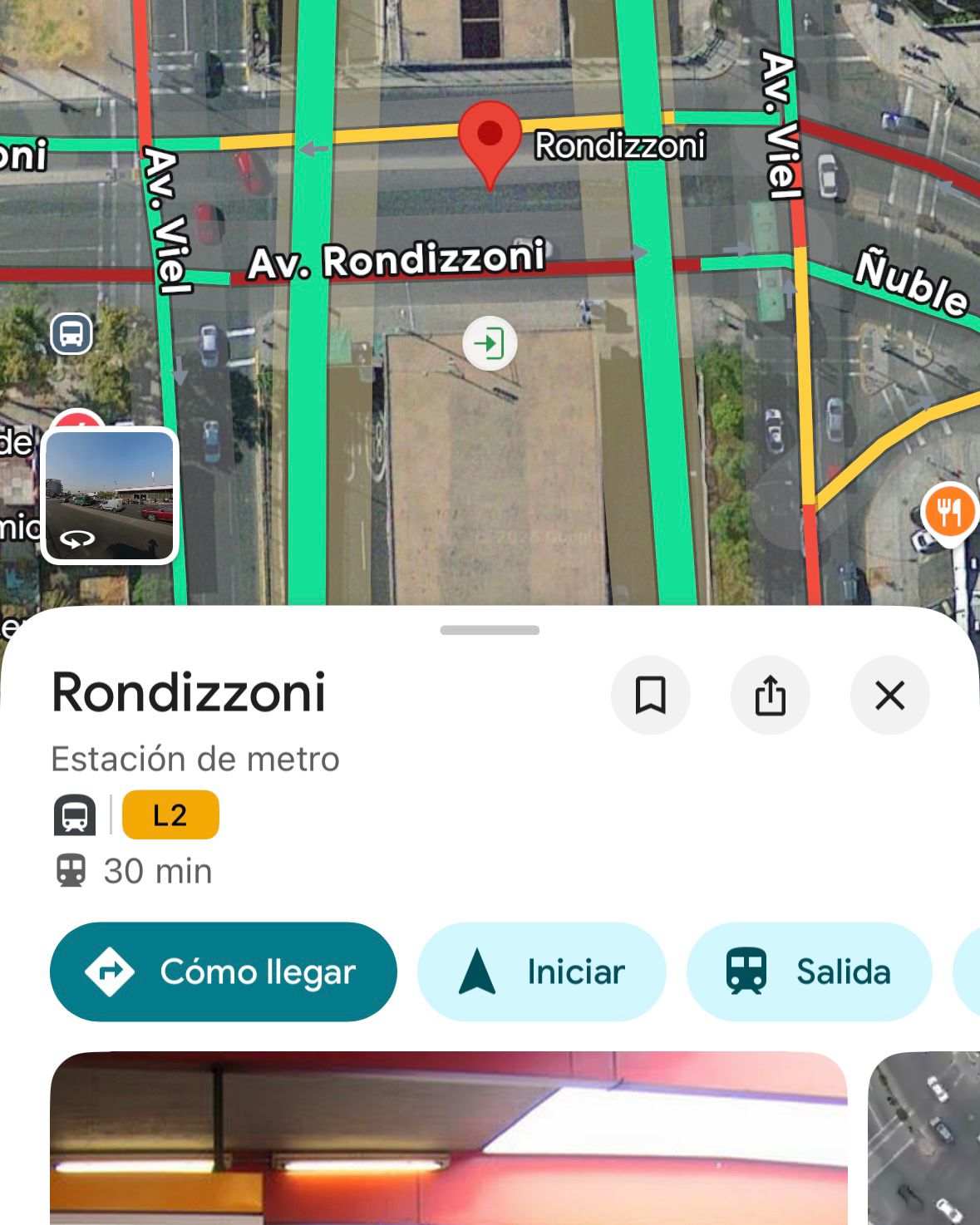Select the station entrance marker on map
980x1225 pixels.
(x=490, y=343)
